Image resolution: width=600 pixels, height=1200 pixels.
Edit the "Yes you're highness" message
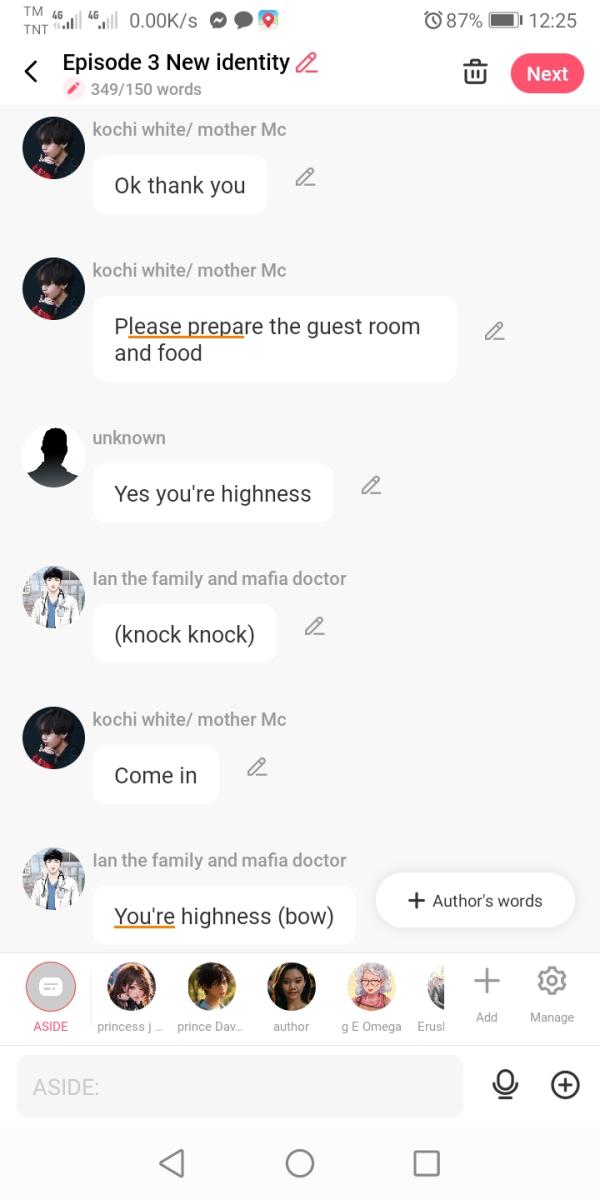coord(371,486)
